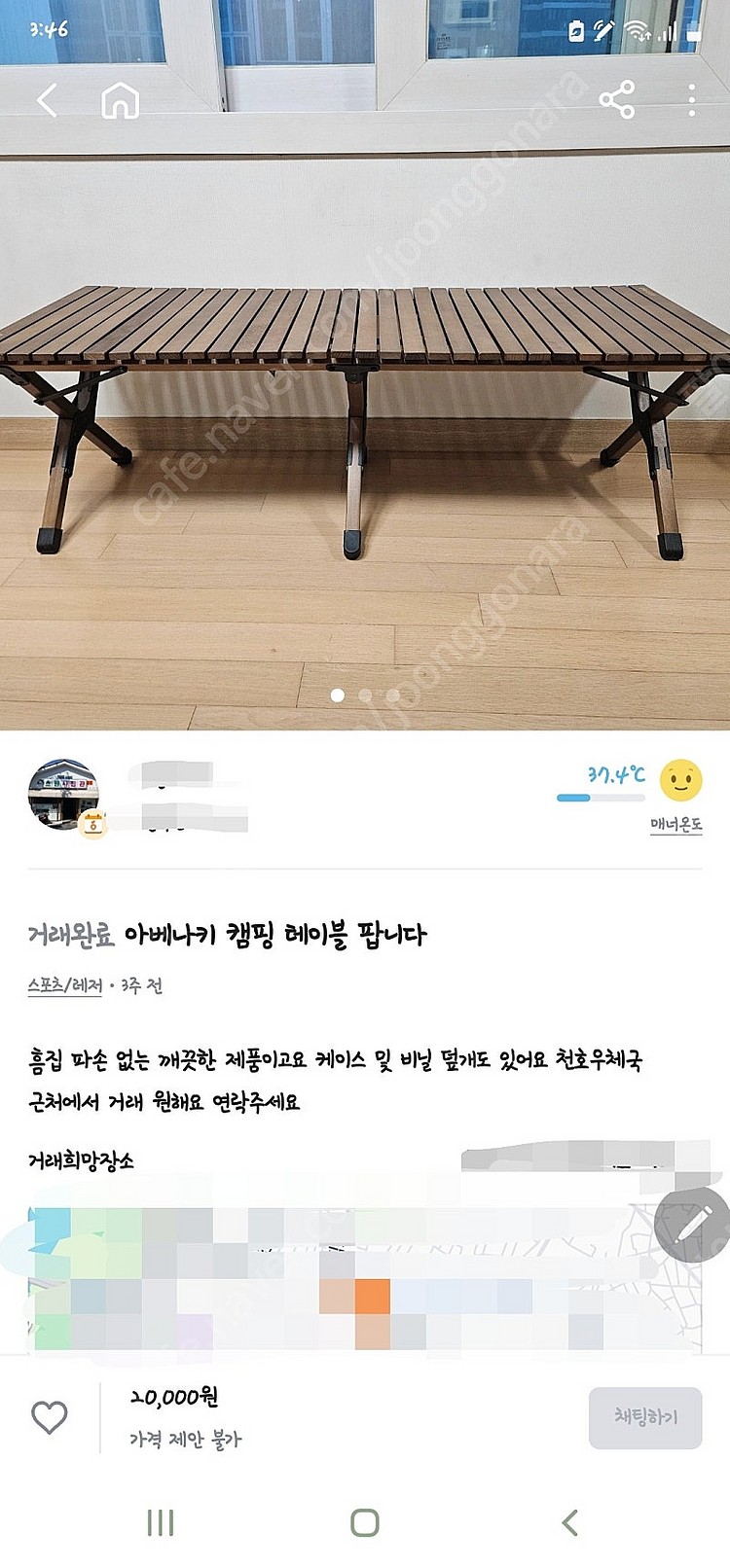The image size is (730, 1568).
Task: Open the three-dot overflow menu
Action: (x=692, y=100)
